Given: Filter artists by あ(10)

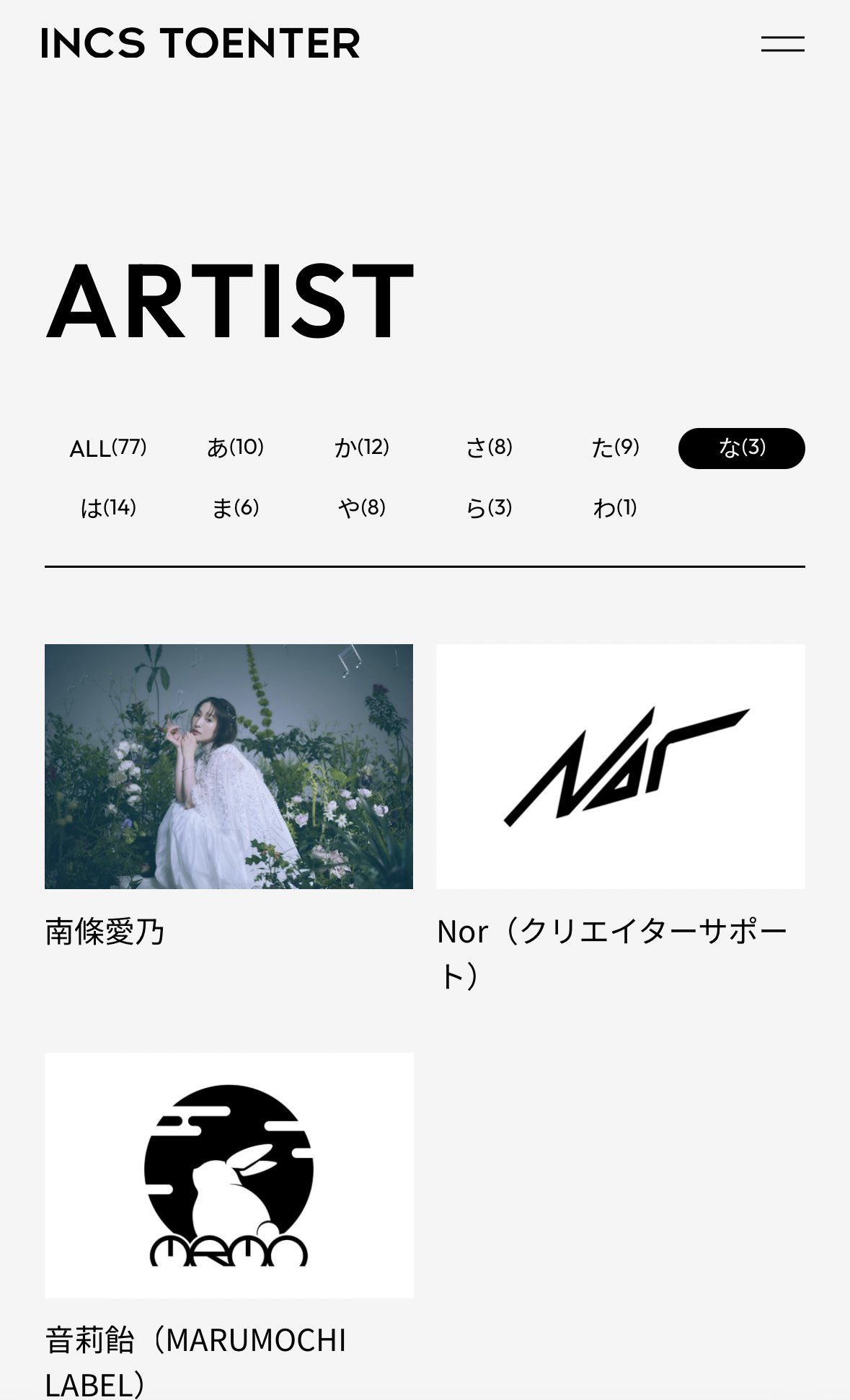Looking at the screenshot, I should 235,448.
